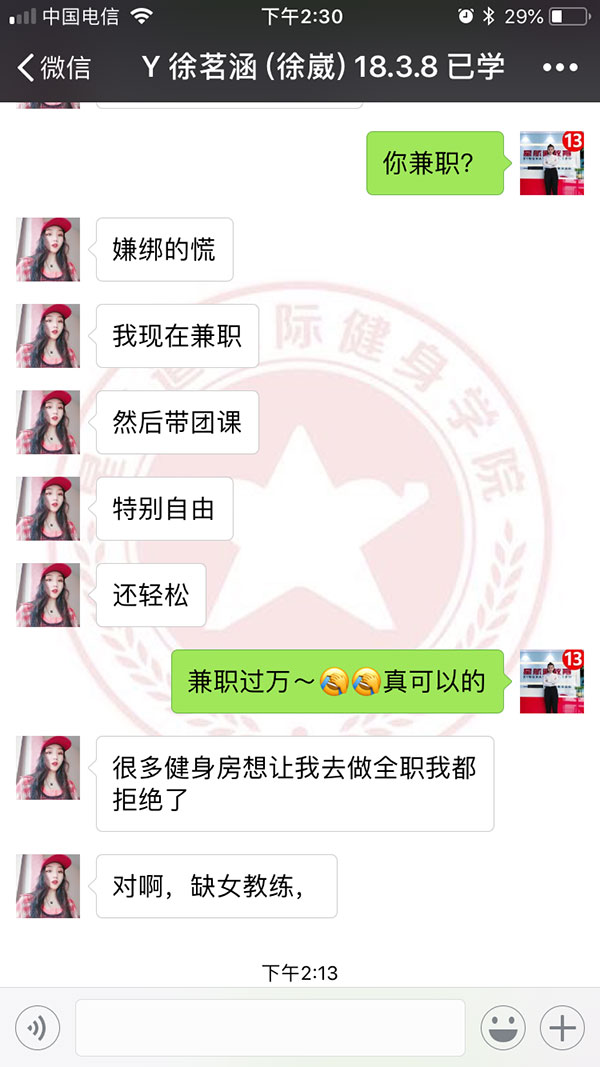
Task: Open the plus attachments menu
Action: [x=562, y=1027]
